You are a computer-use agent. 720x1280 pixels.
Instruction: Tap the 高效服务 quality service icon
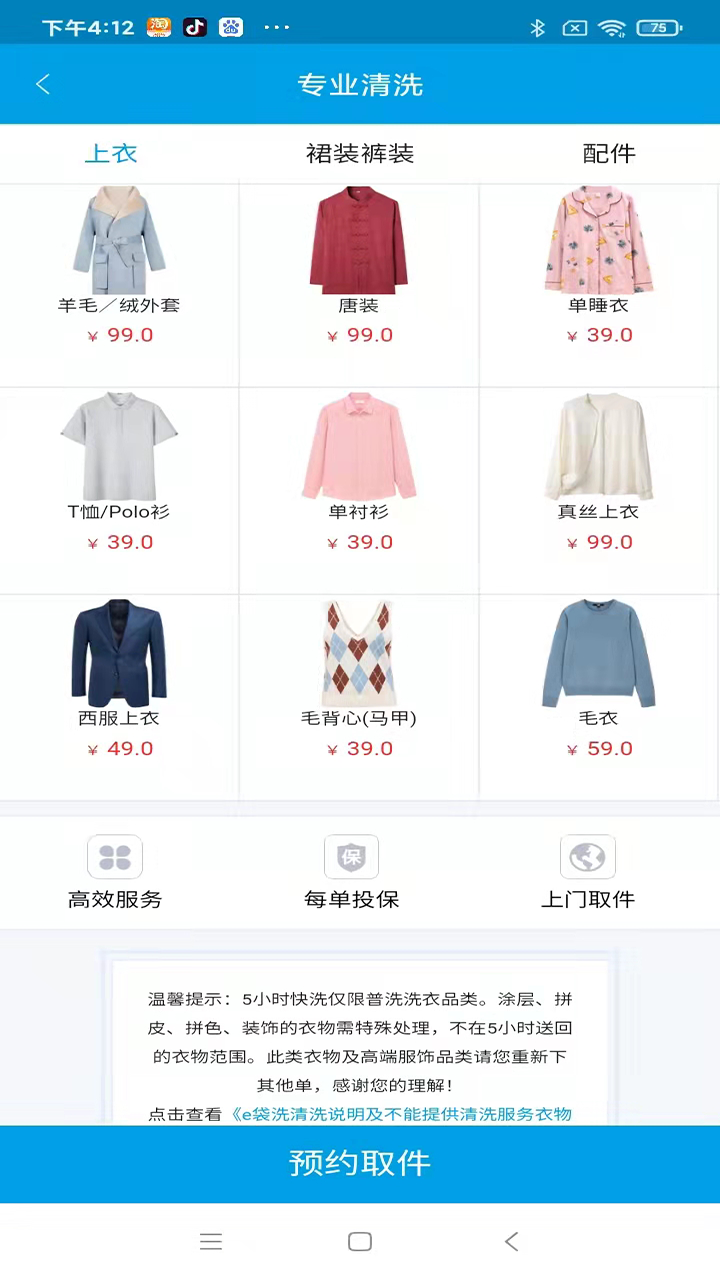point(115,857)
